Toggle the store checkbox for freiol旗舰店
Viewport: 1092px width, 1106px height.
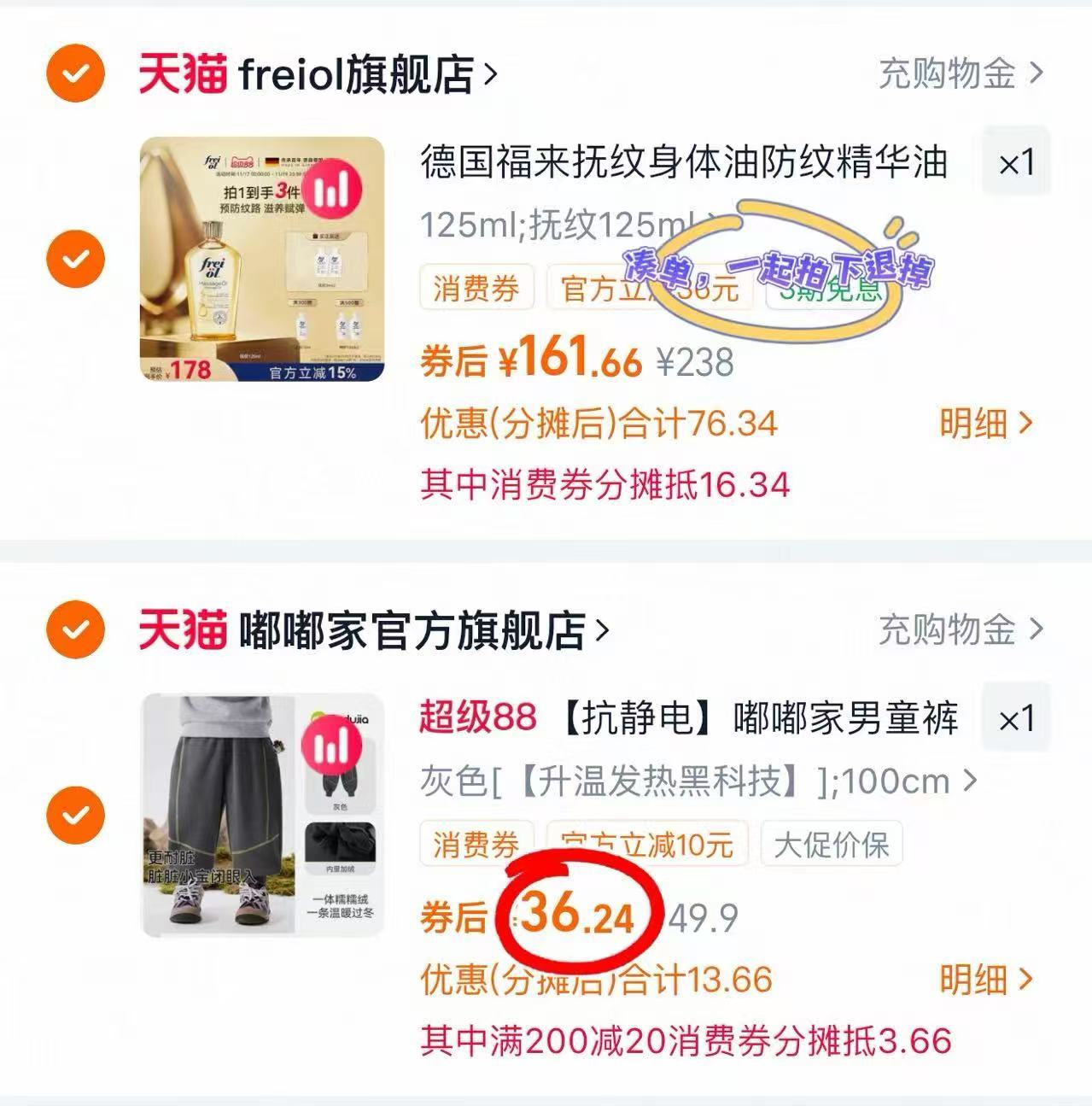click(75, 73)
